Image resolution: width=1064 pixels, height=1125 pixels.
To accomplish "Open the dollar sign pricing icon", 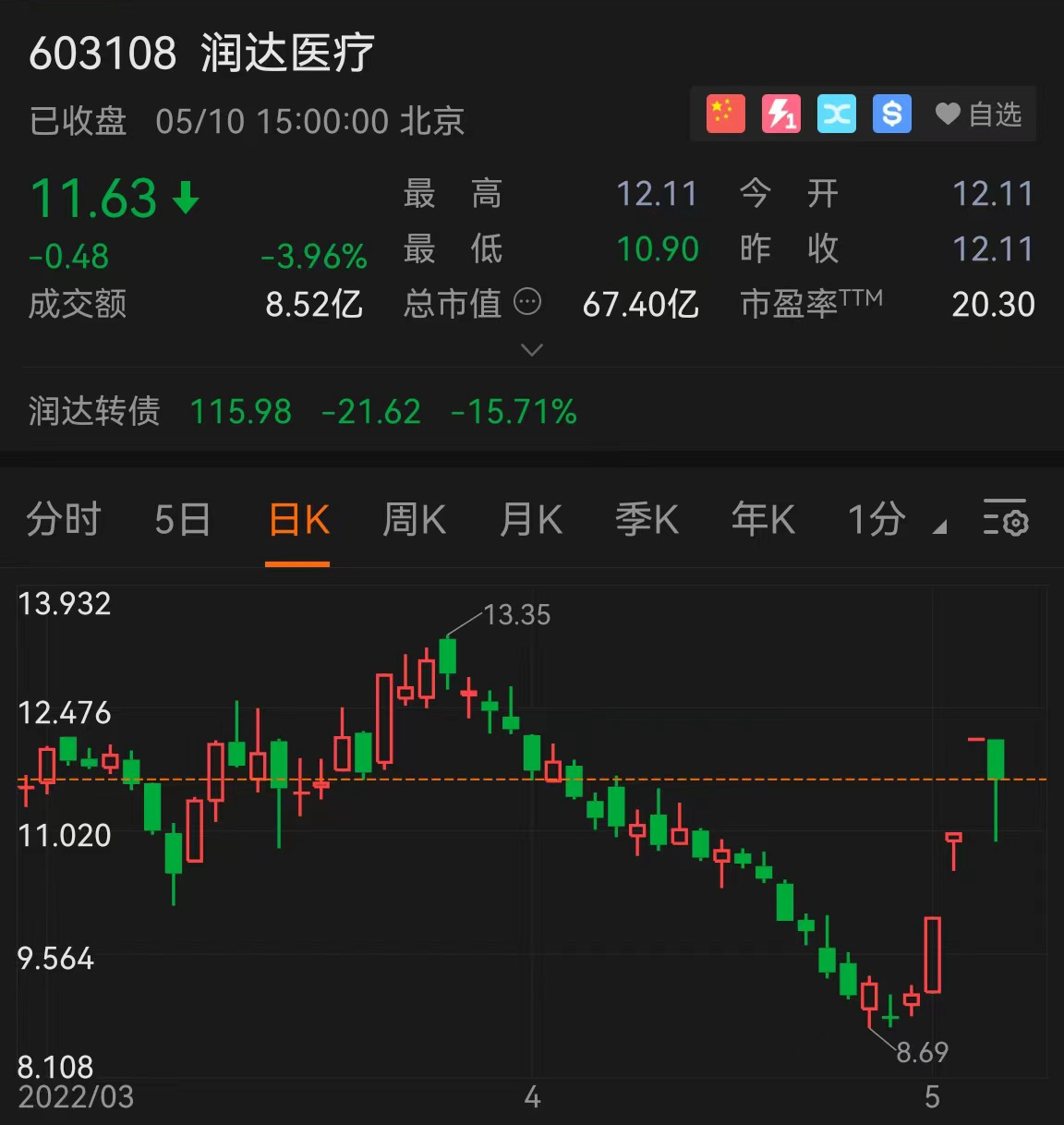I will (891, 114).
